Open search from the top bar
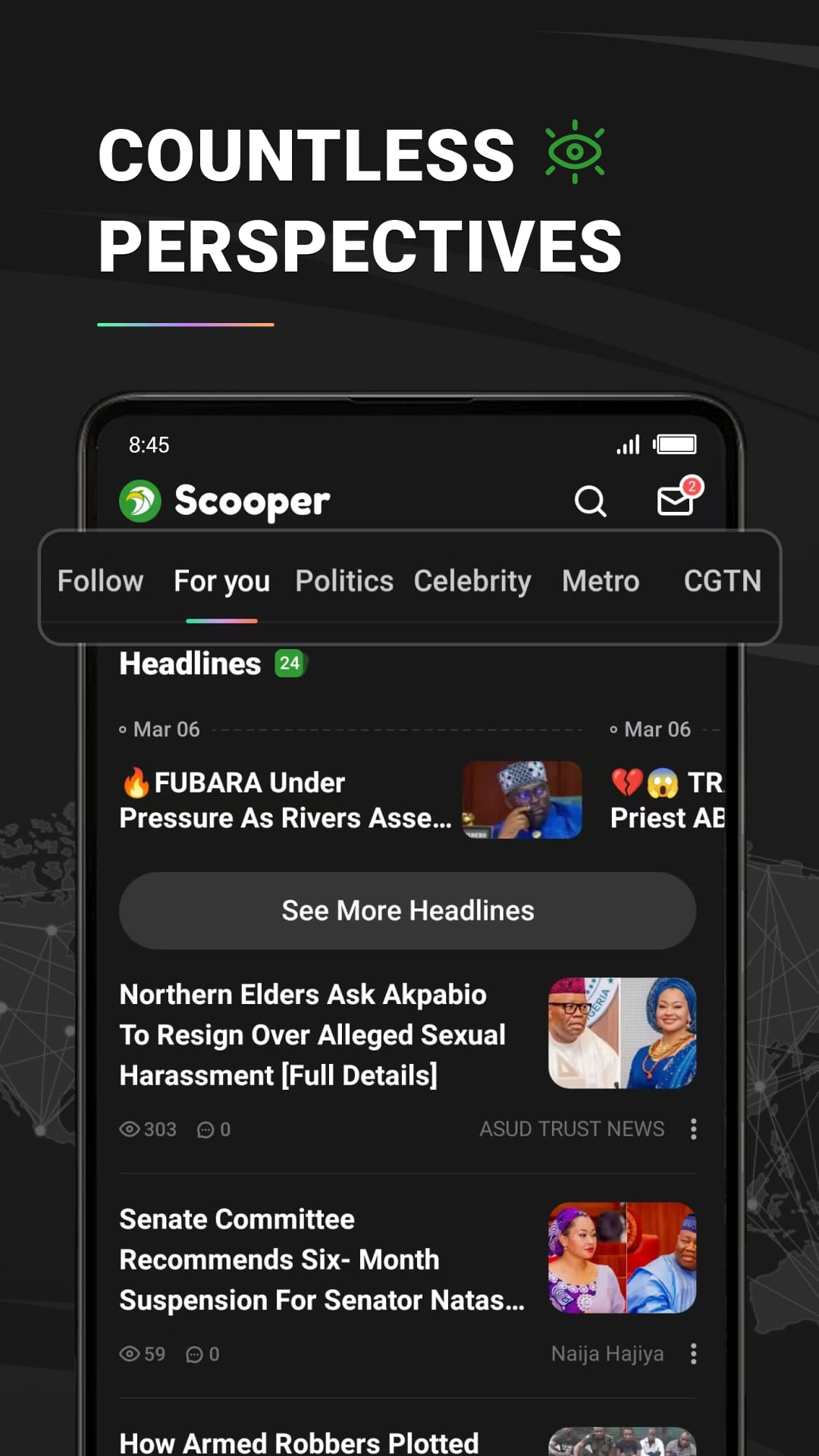The height and width of the screenshot is (1456, 819). click(591, 501)
